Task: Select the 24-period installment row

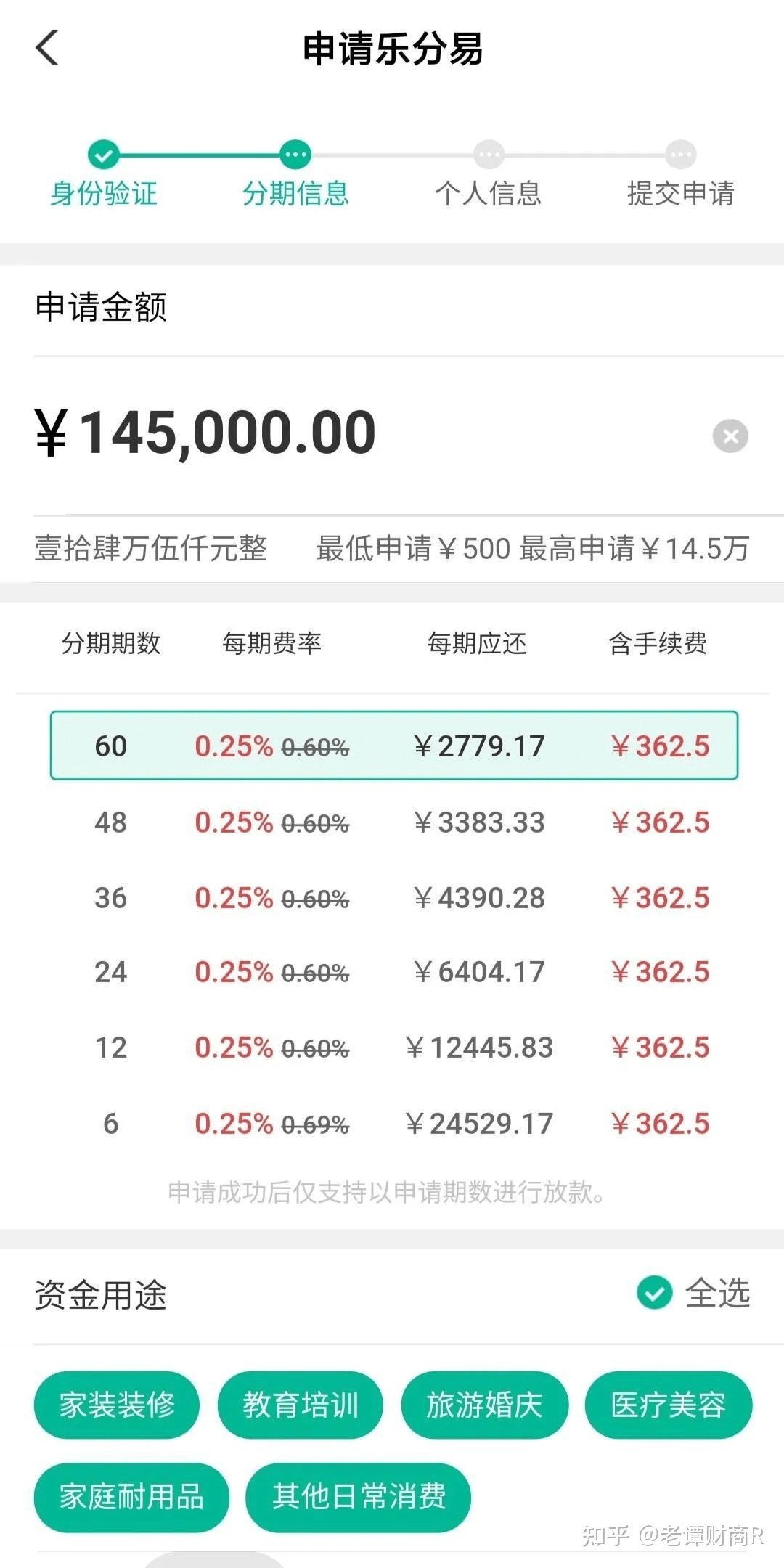Action: (393, 972)
